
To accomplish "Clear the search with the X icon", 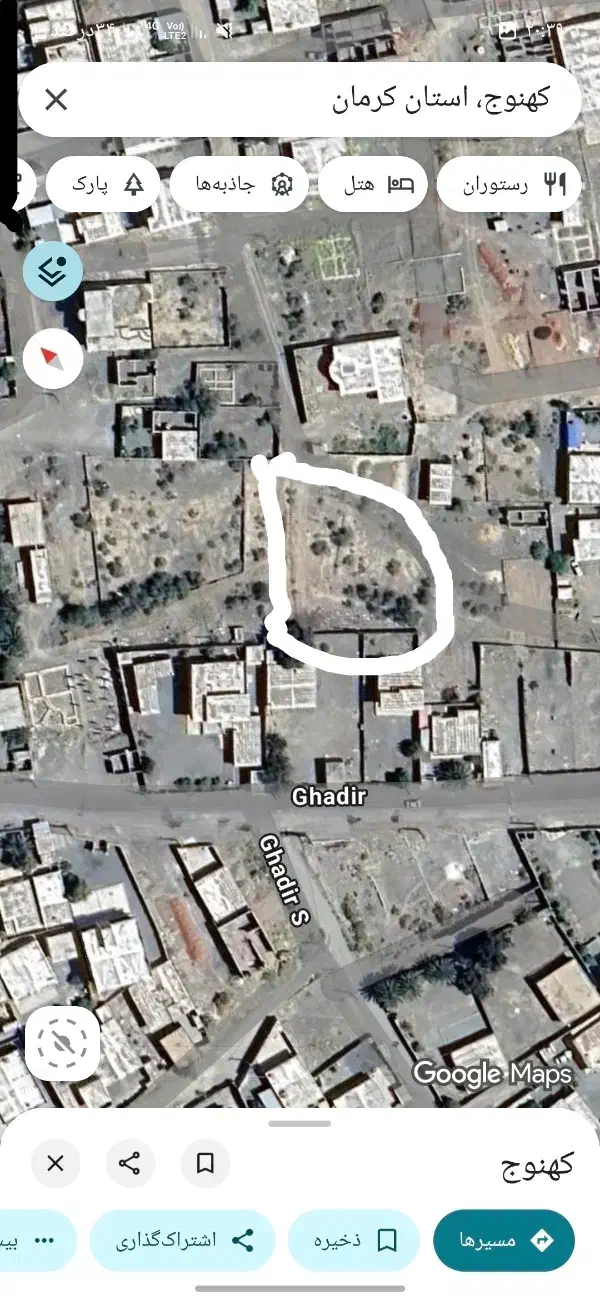I will 56,99.
